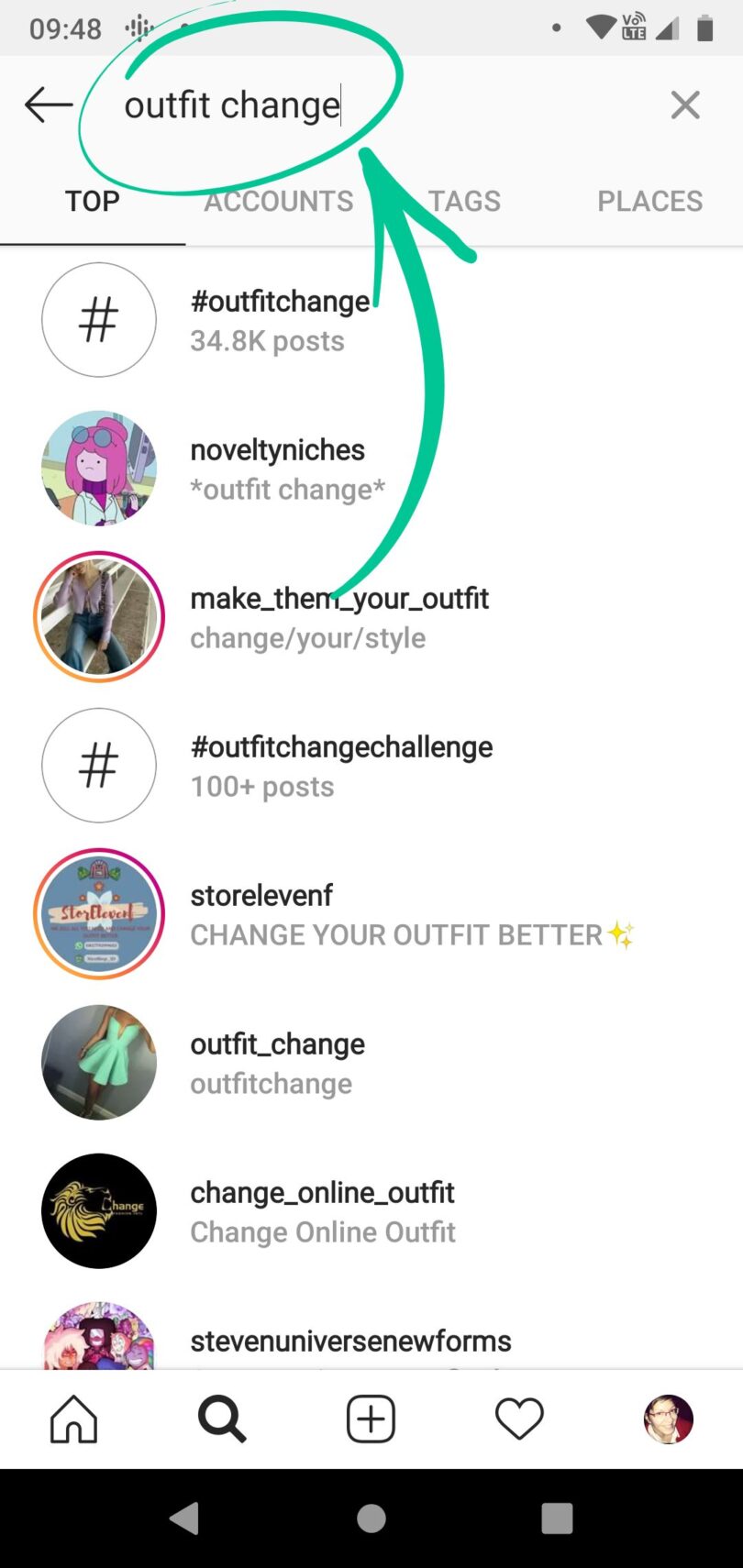The height and width of the screenshot is (1568, 743).
Task: Select the #outfitchangechallenge hashtag icon
Action: tap(99, 766)
